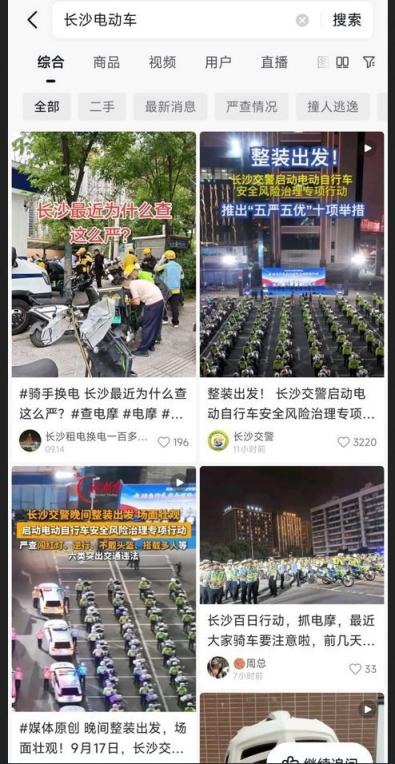Select the 撞人逃逸 filter chip
Image resolution: width=395 pixels, height=764 pixels.
coord(333,107)
